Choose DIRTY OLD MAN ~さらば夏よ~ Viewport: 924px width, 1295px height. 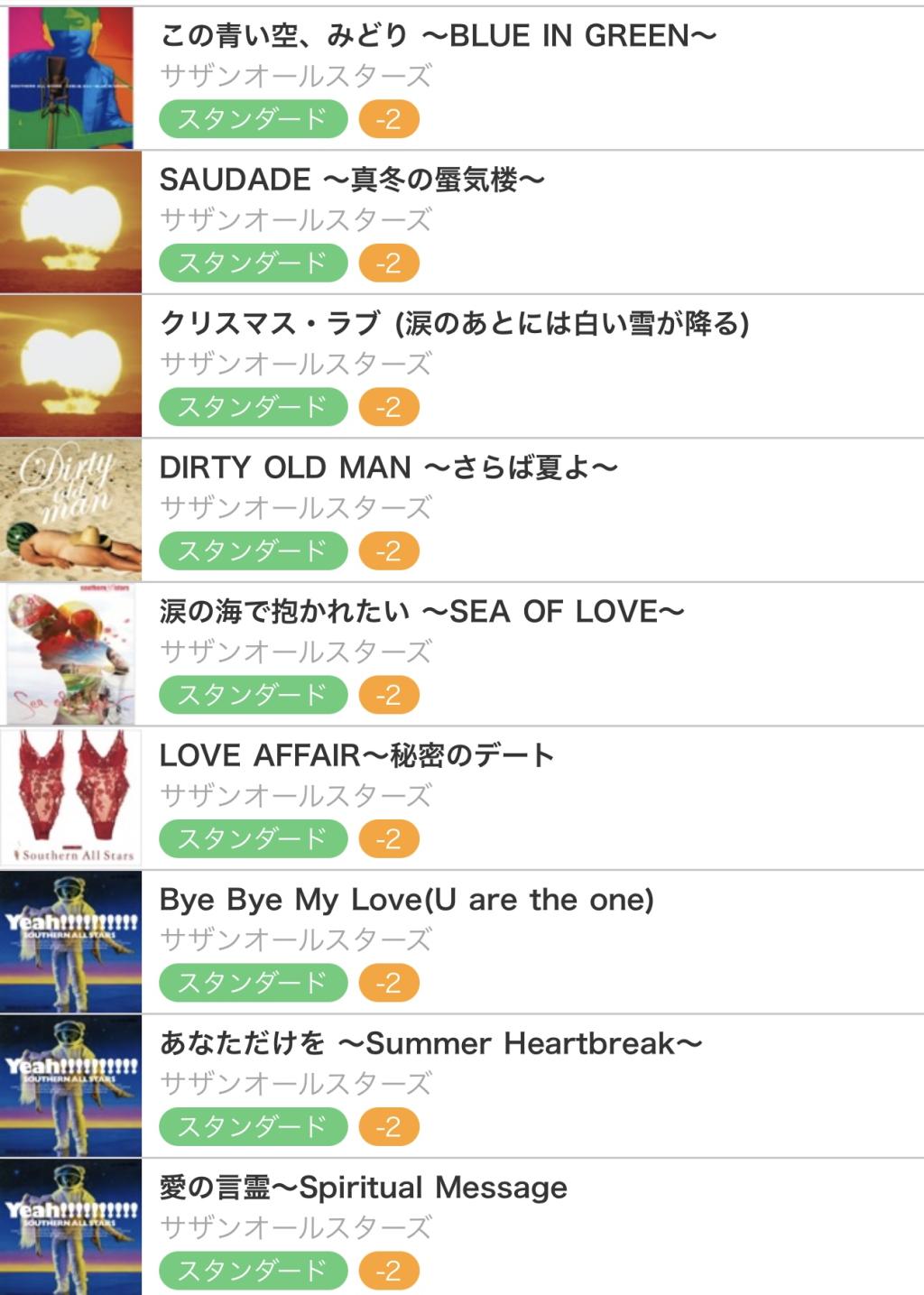(x=388, y=467)
